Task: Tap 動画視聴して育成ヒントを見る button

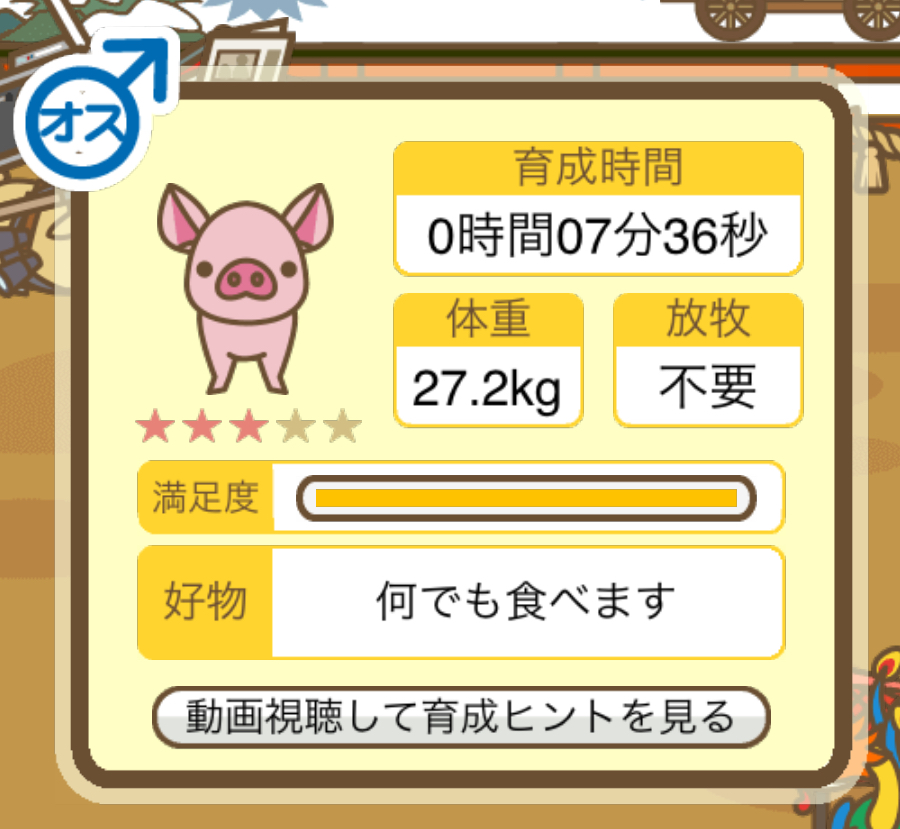Action: tap(461, 716)
